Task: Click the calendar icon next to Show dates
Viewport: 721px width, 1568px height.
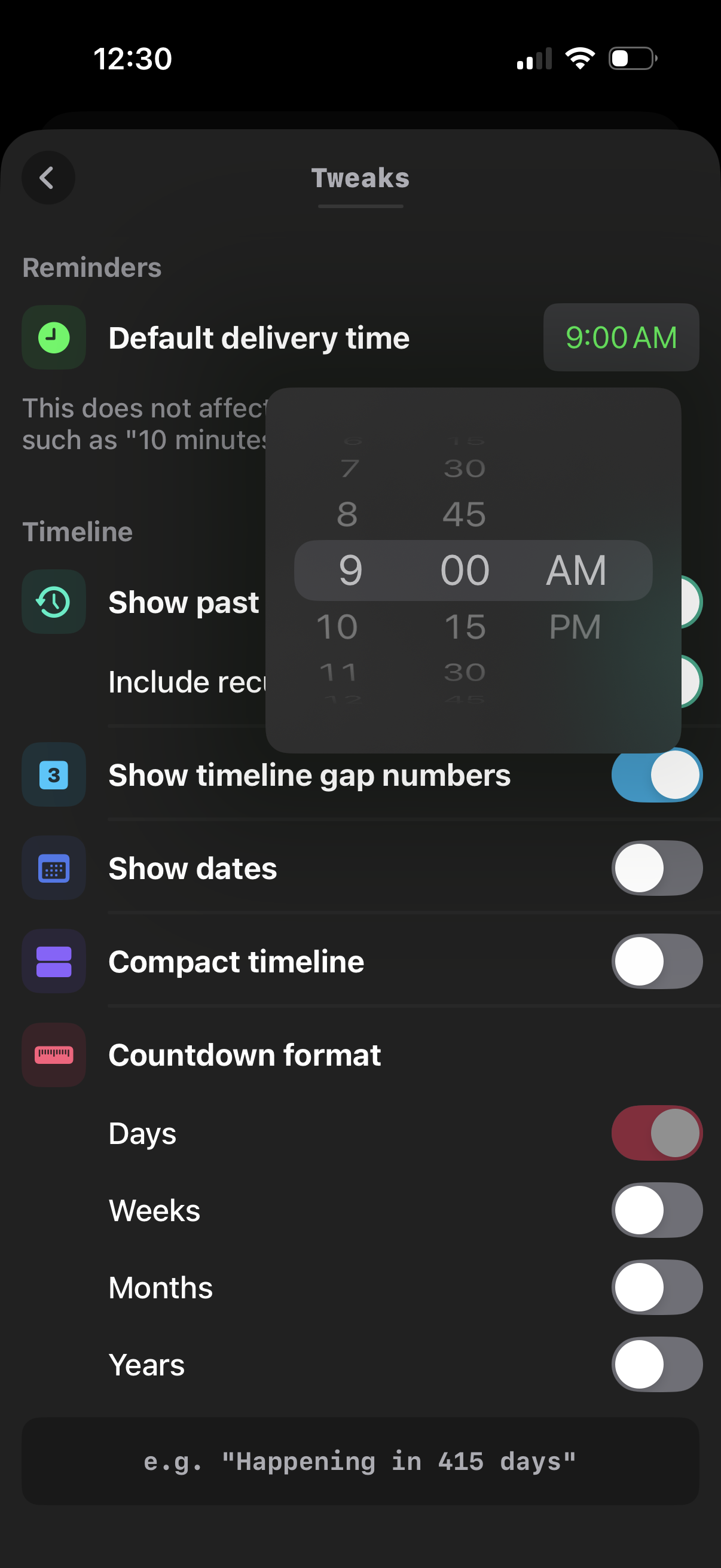Action: tap(54, 868)
